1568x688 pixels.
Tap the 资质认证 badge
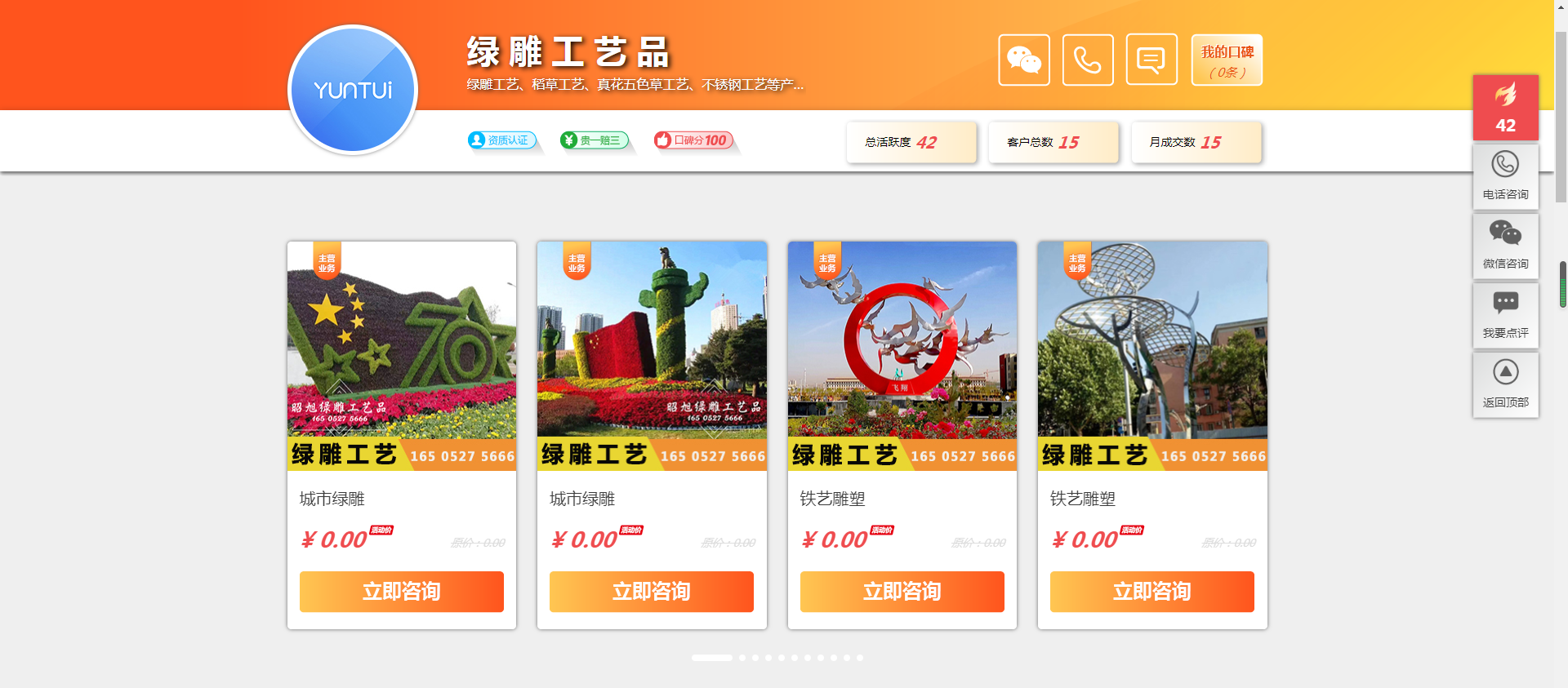click(x=501, y=140)
